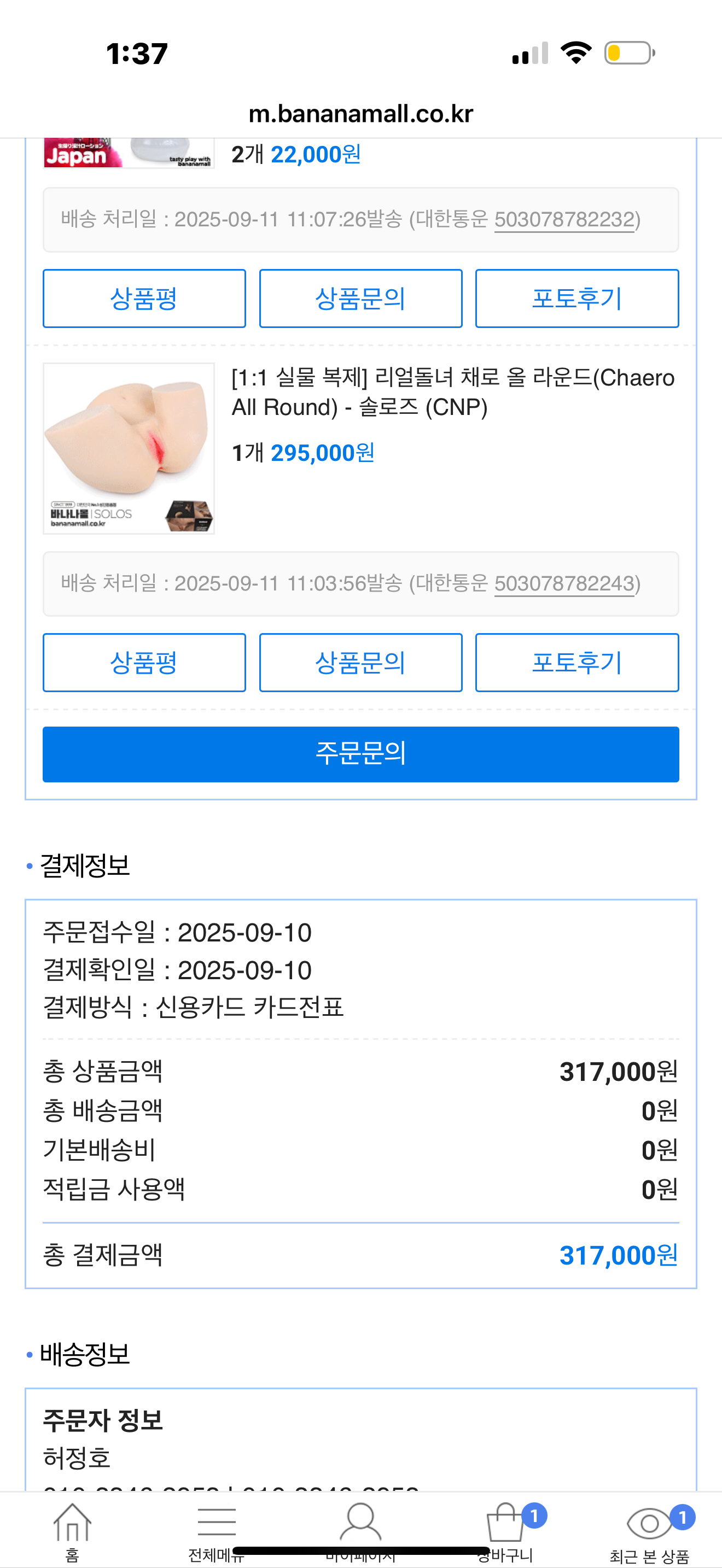722x1568 pixels.
Task: Write 상품평 for the 295,000원 item
Action: tap(144, 663)
